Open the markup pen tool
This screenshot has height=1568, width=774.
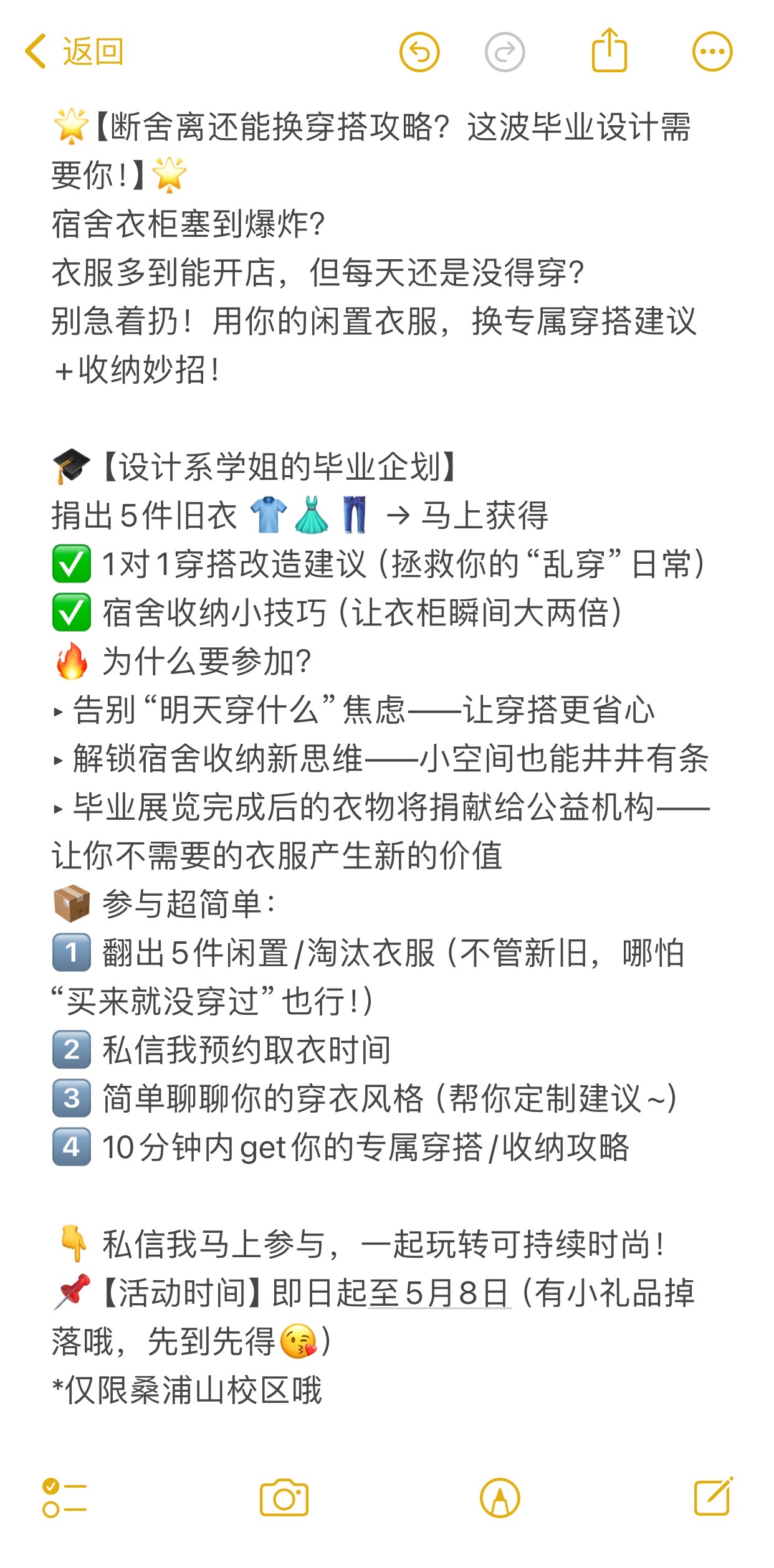(x=500, y=1498)
